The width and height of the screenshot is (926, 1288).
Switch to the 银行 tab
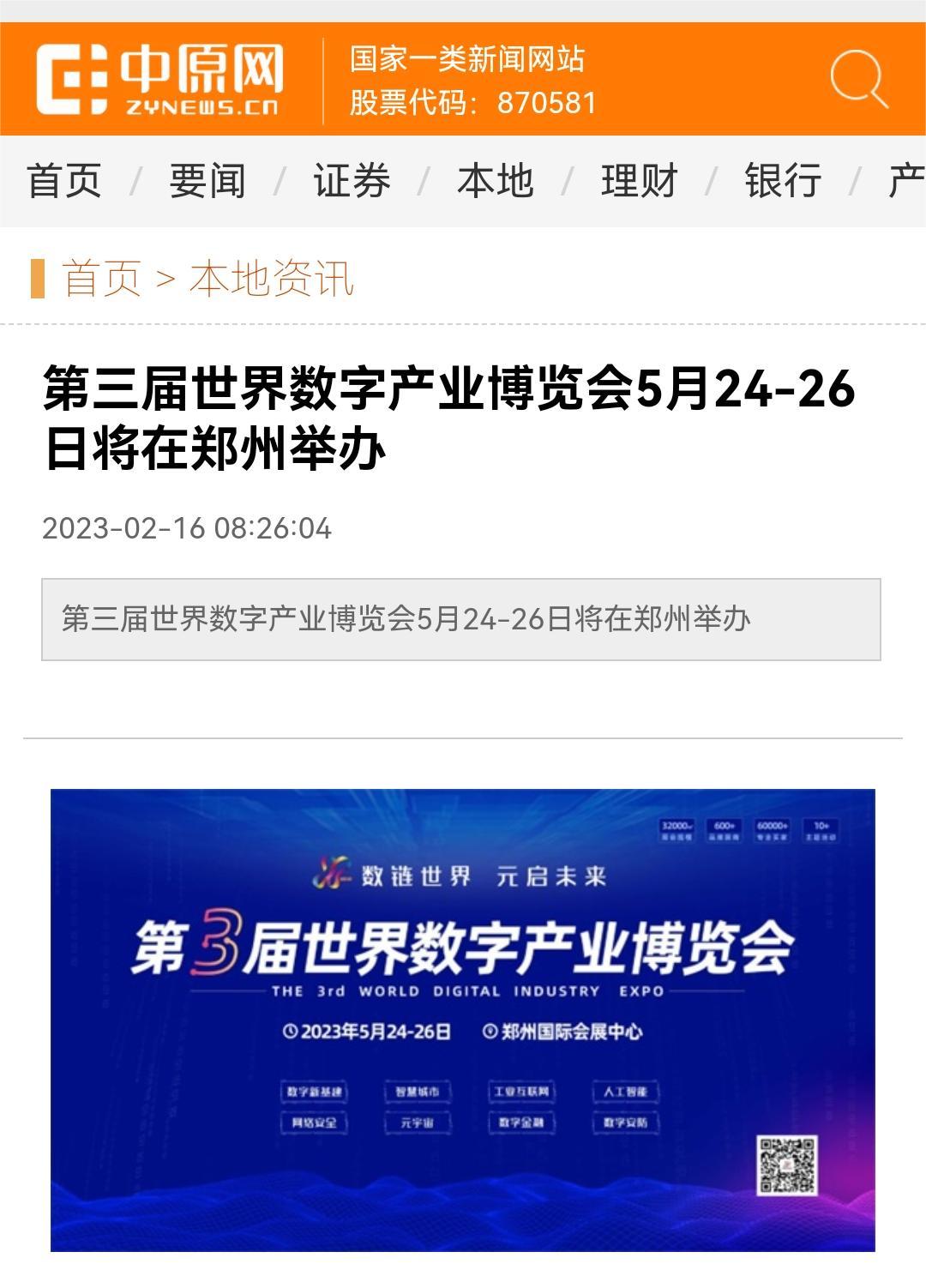click(783, 181)
